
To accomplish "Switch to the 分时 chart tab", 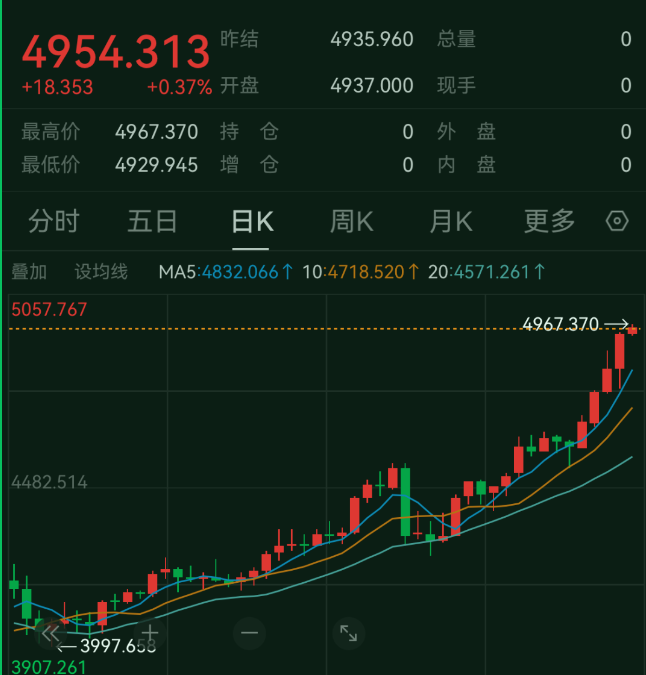I will [x=53, y=221].
